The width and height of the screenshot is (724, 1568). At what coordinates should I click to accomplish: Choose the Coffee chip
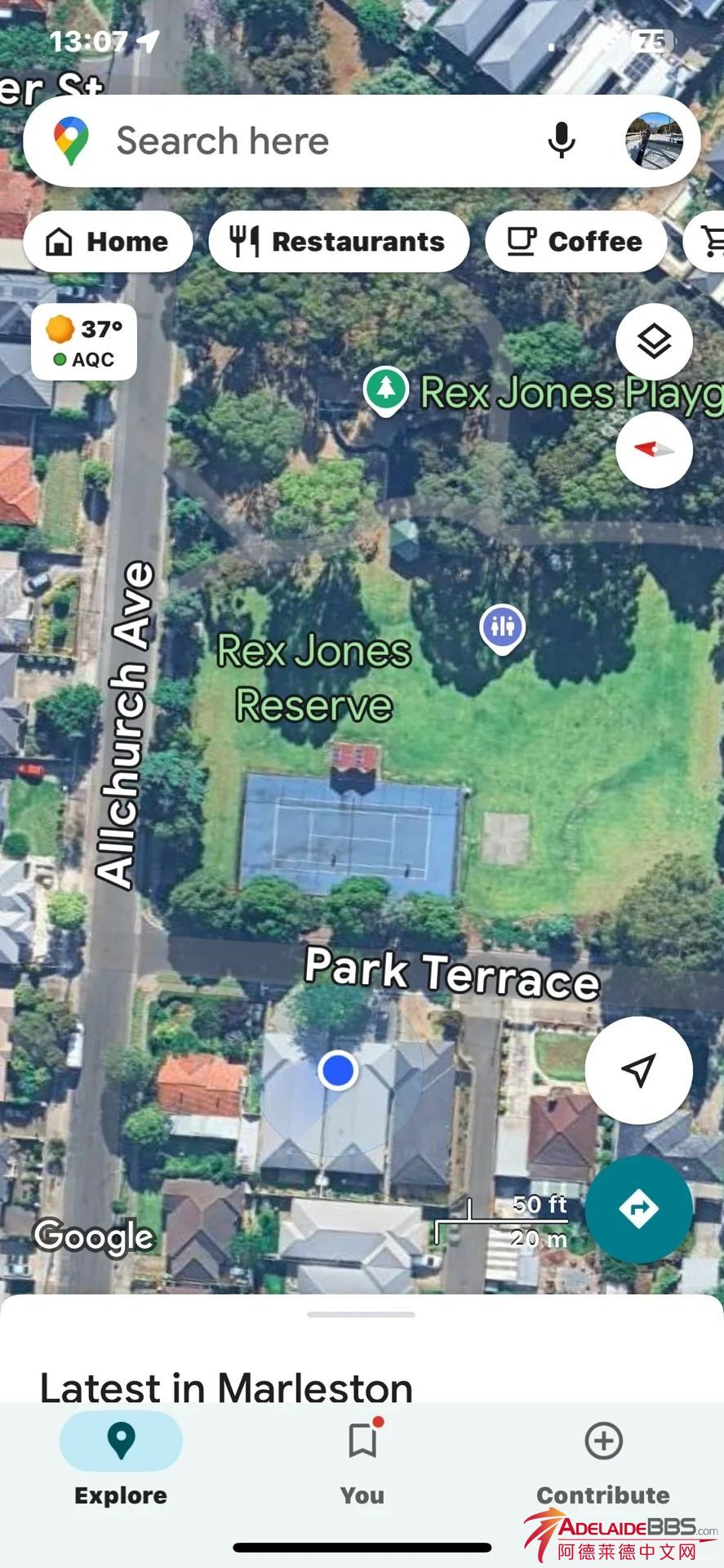[575, 242]
